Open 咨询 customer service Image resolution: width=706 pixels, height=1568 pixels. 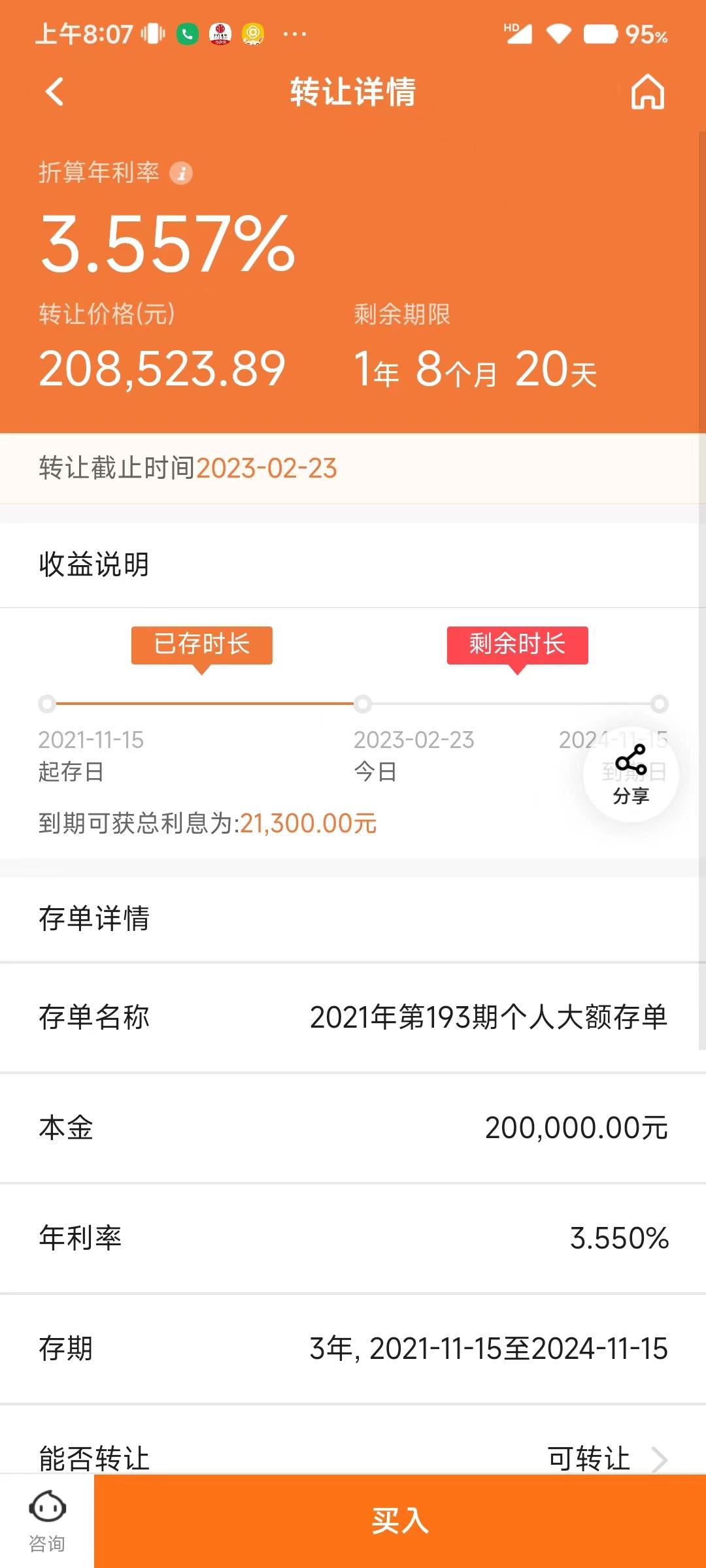[47, 1521]
